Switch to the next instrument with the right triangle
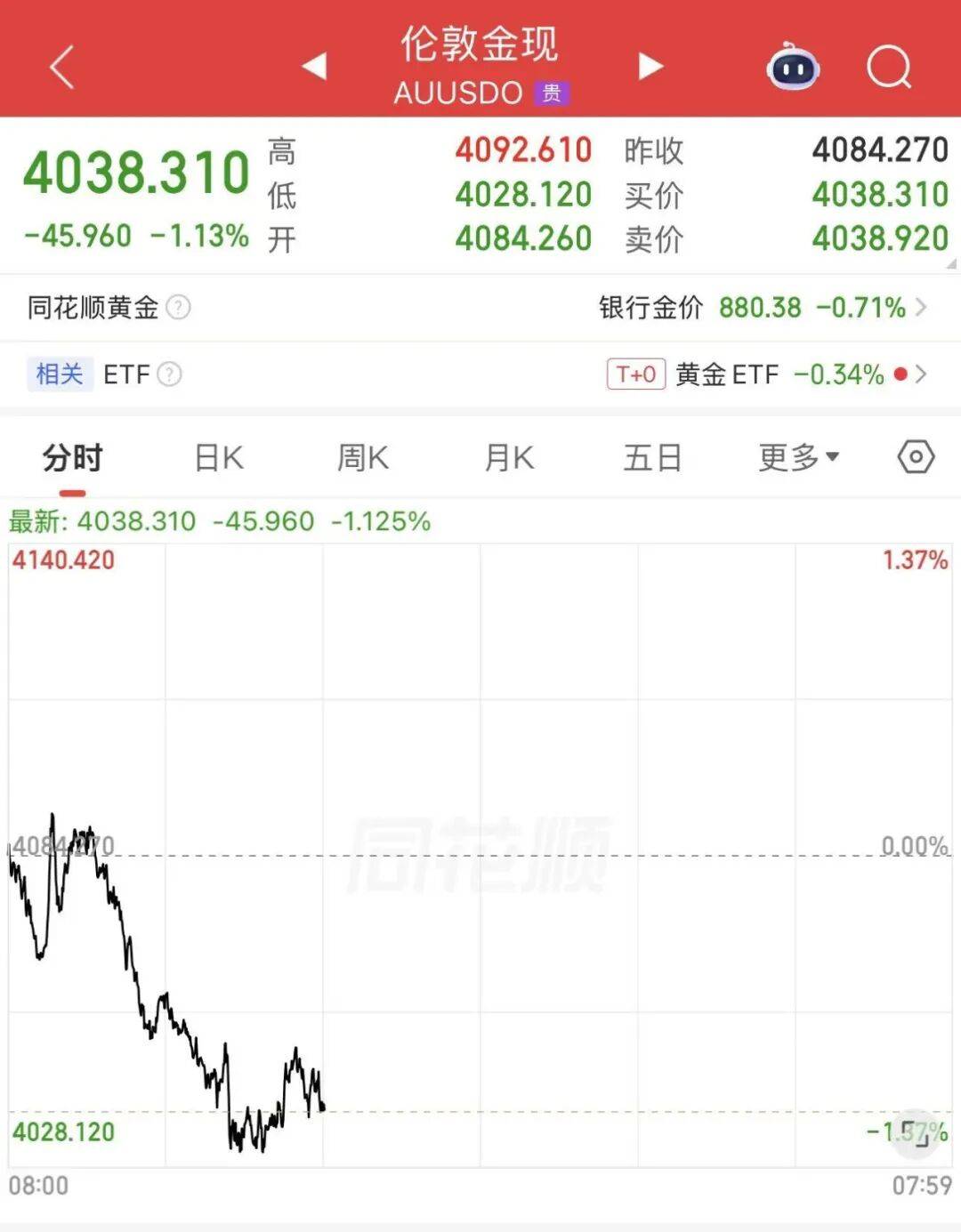The width and height of the screenshot is (961, 1232). (x=650, y=66)
